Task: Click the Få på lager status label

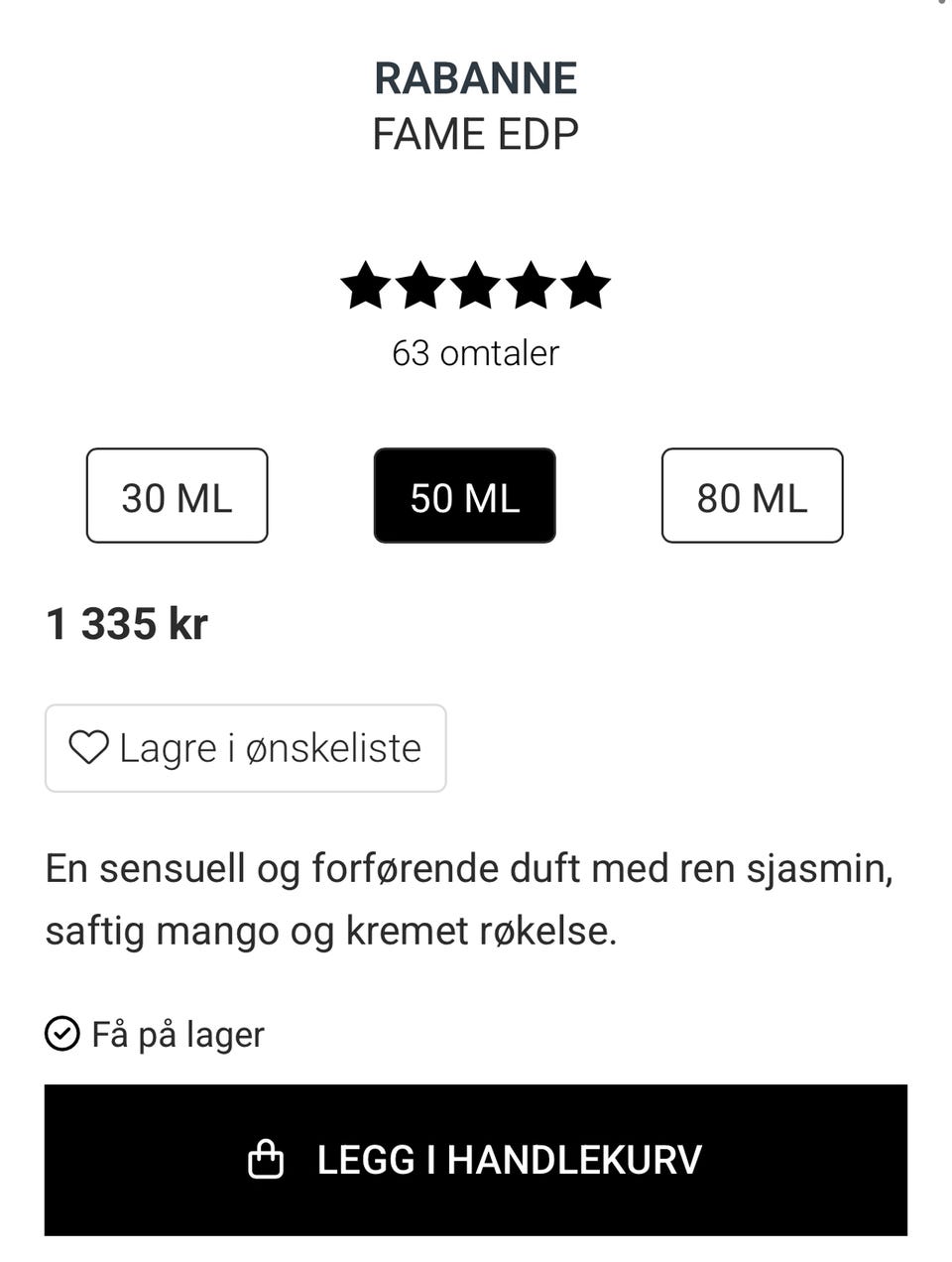Action: (x=176, y=1034)
